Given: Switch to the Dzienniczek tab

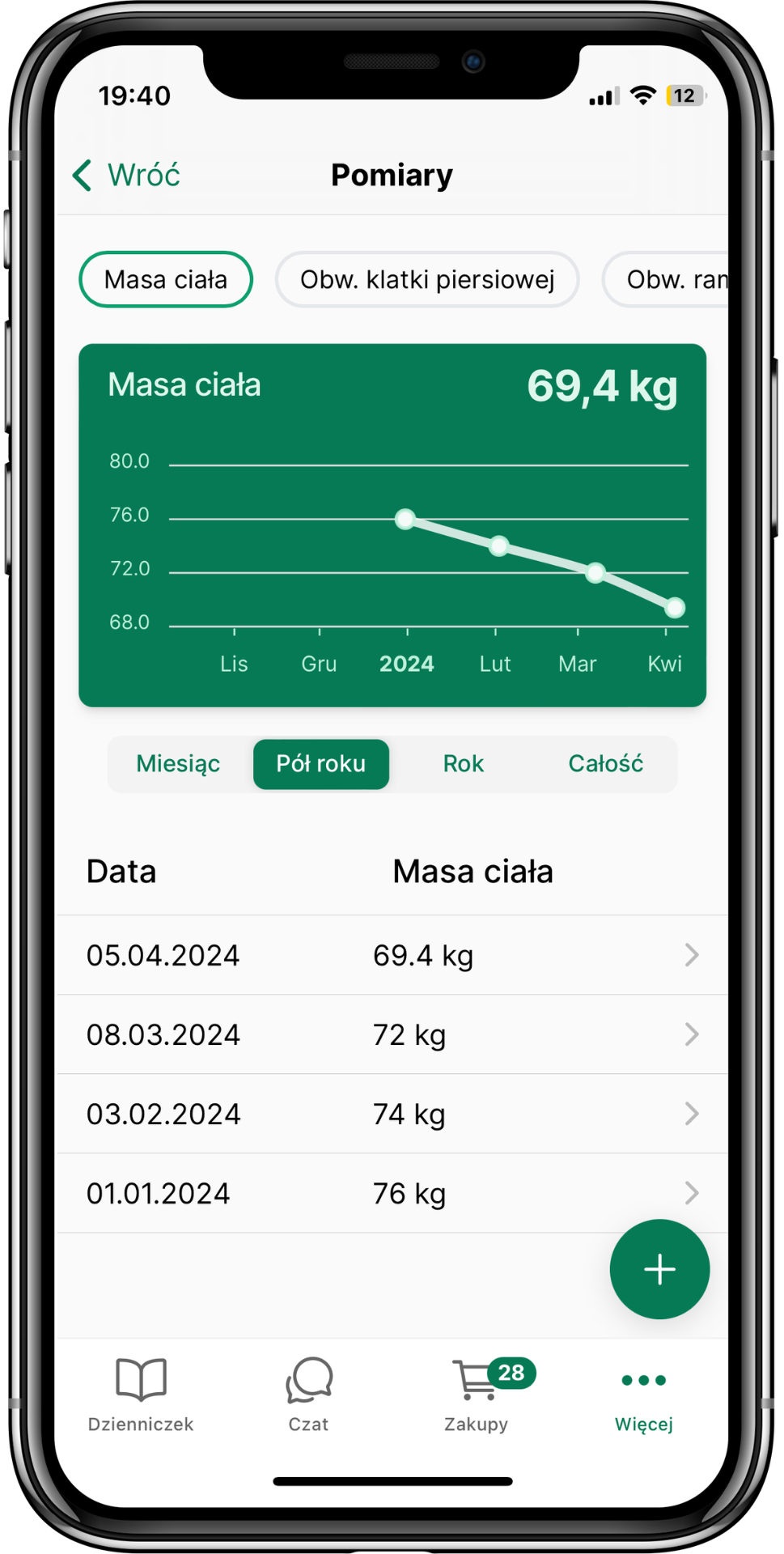Looking at the screenshot, I should (141, 1394).
